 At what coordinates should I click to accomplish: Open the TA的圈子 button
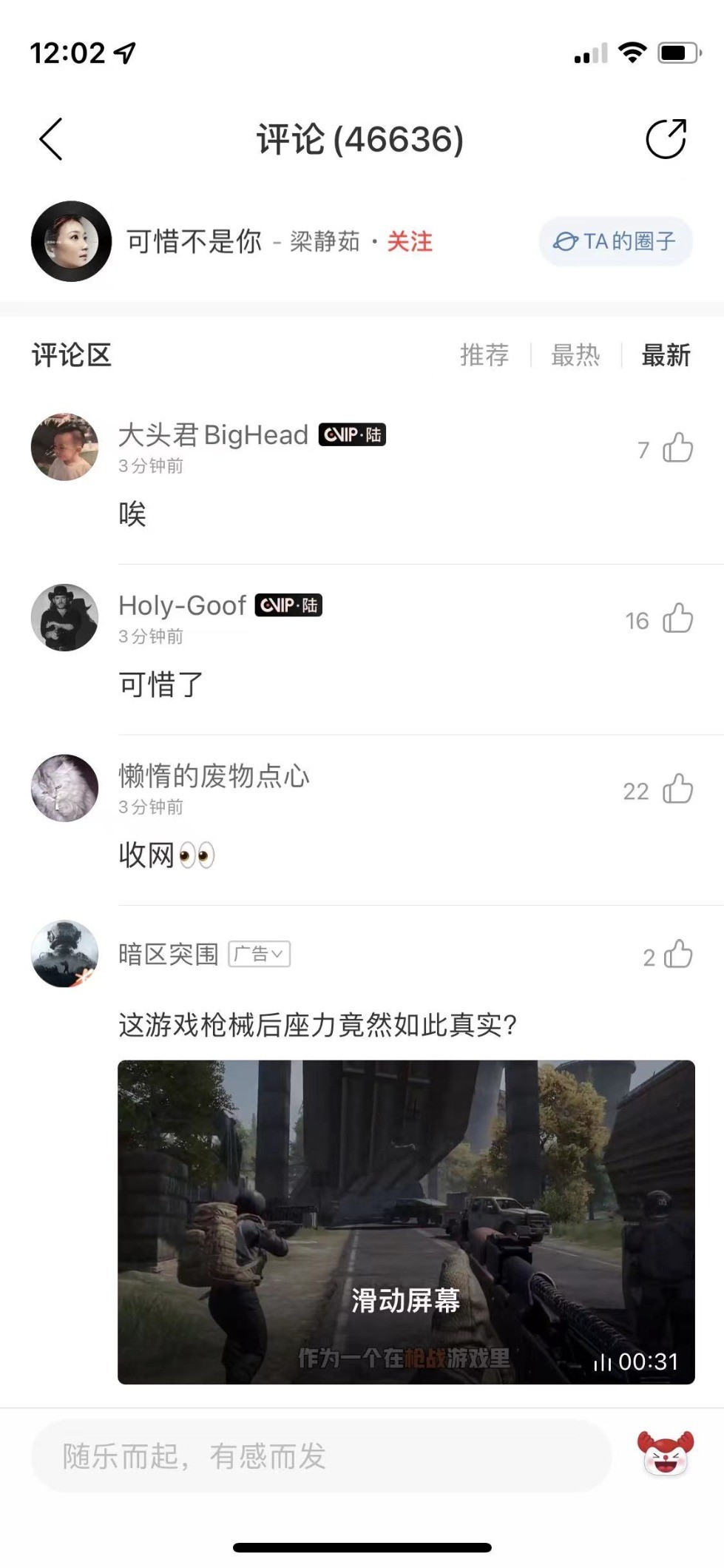pyautogui.click(x=615, y=241)
